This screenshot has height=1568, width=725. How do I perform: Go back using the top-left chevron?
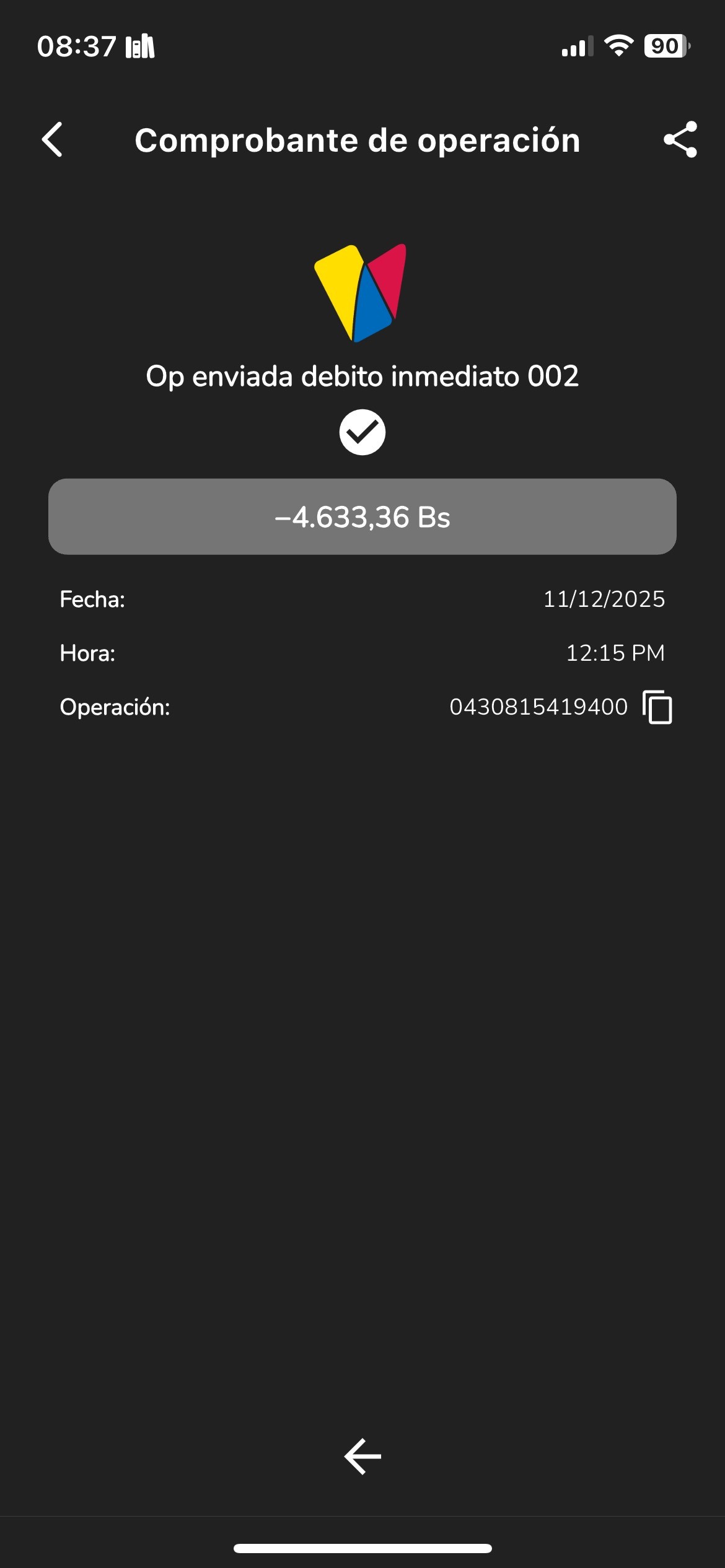coord(53,139)
